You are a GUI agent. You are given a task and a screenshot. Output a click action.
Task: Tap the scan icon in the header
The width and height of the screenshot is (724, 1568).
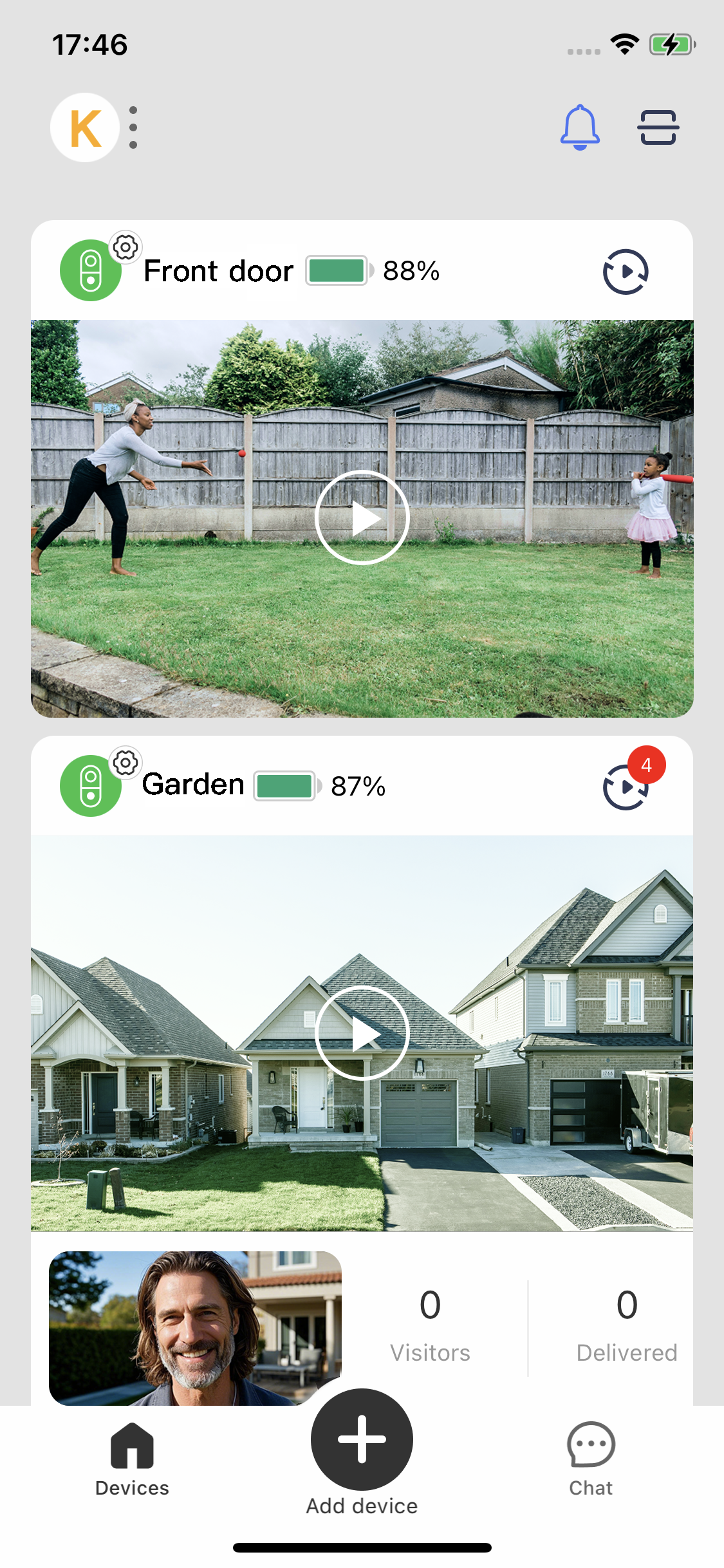pos(658,127)
